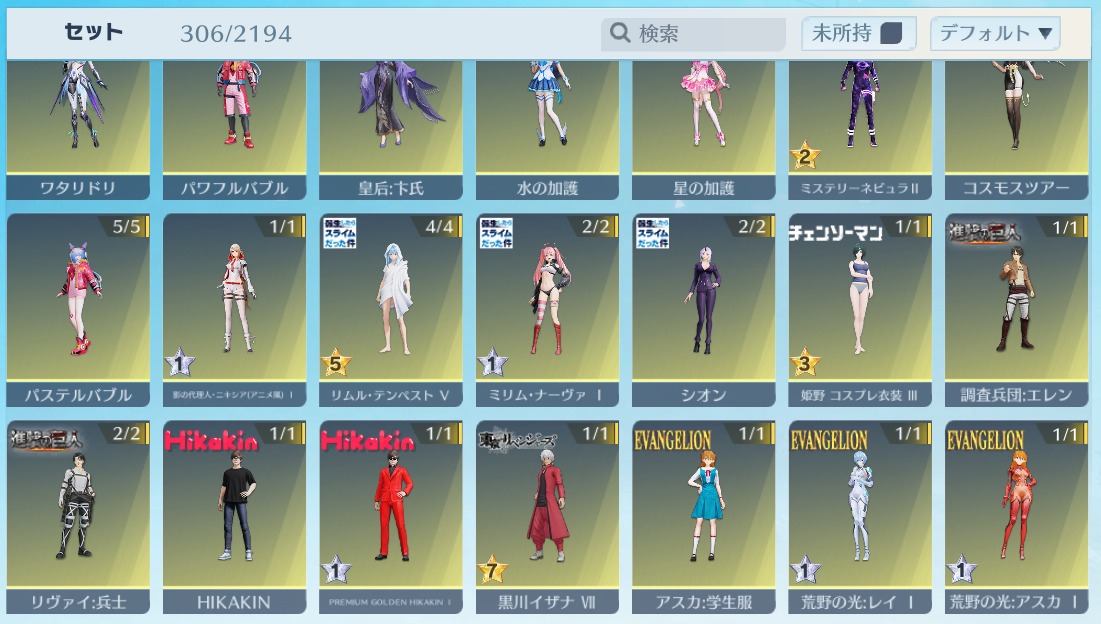Expand the デフォルト sort dropdown
The image size is (1101, 624).
click(995, 34)
